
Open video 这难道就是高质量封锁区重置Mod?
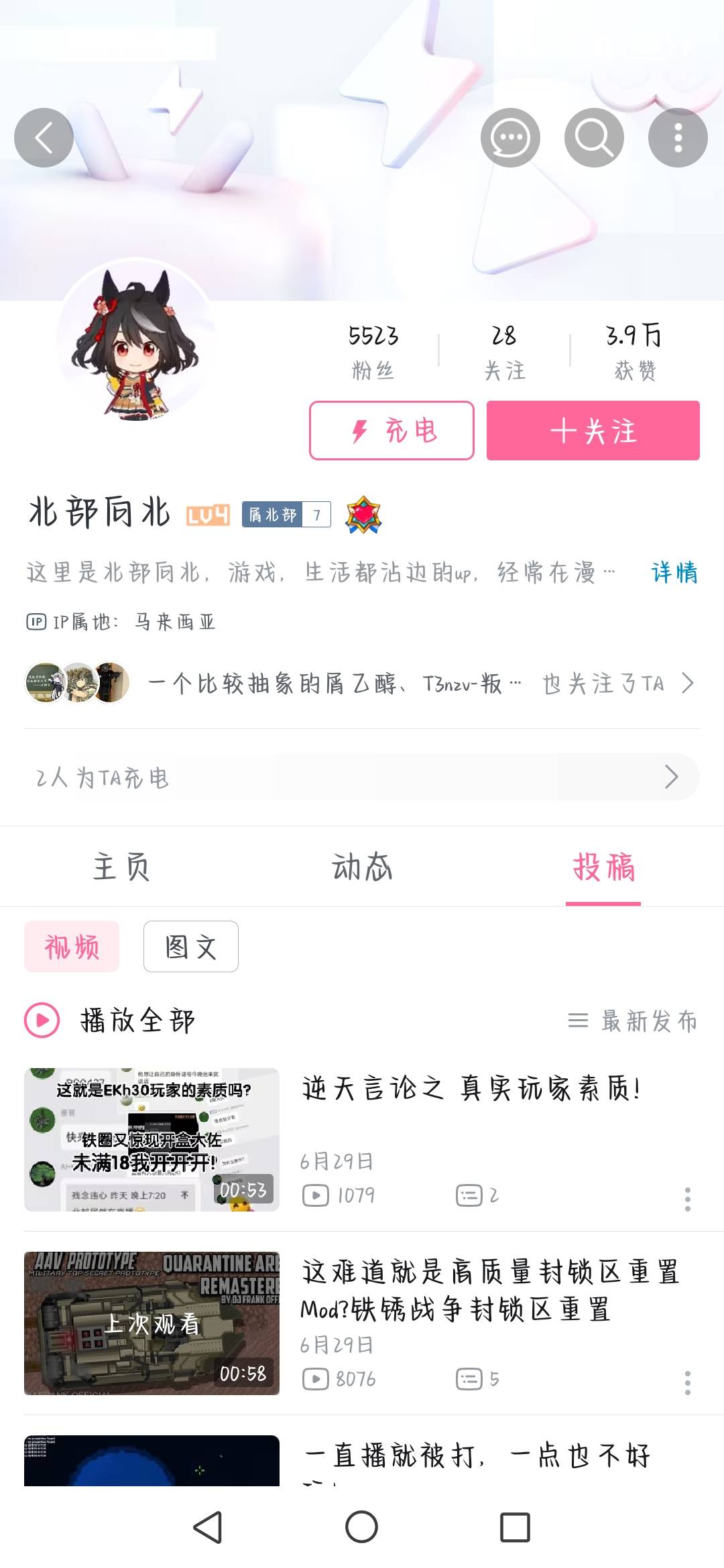pos(489,1290)
